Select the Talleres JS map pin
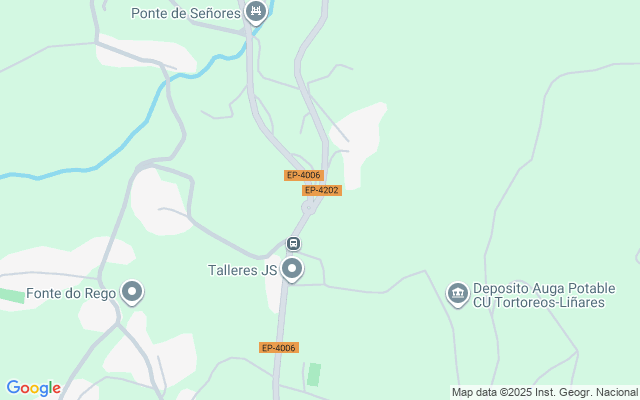Screen dimensions: 640x400 tap(293, 269)
